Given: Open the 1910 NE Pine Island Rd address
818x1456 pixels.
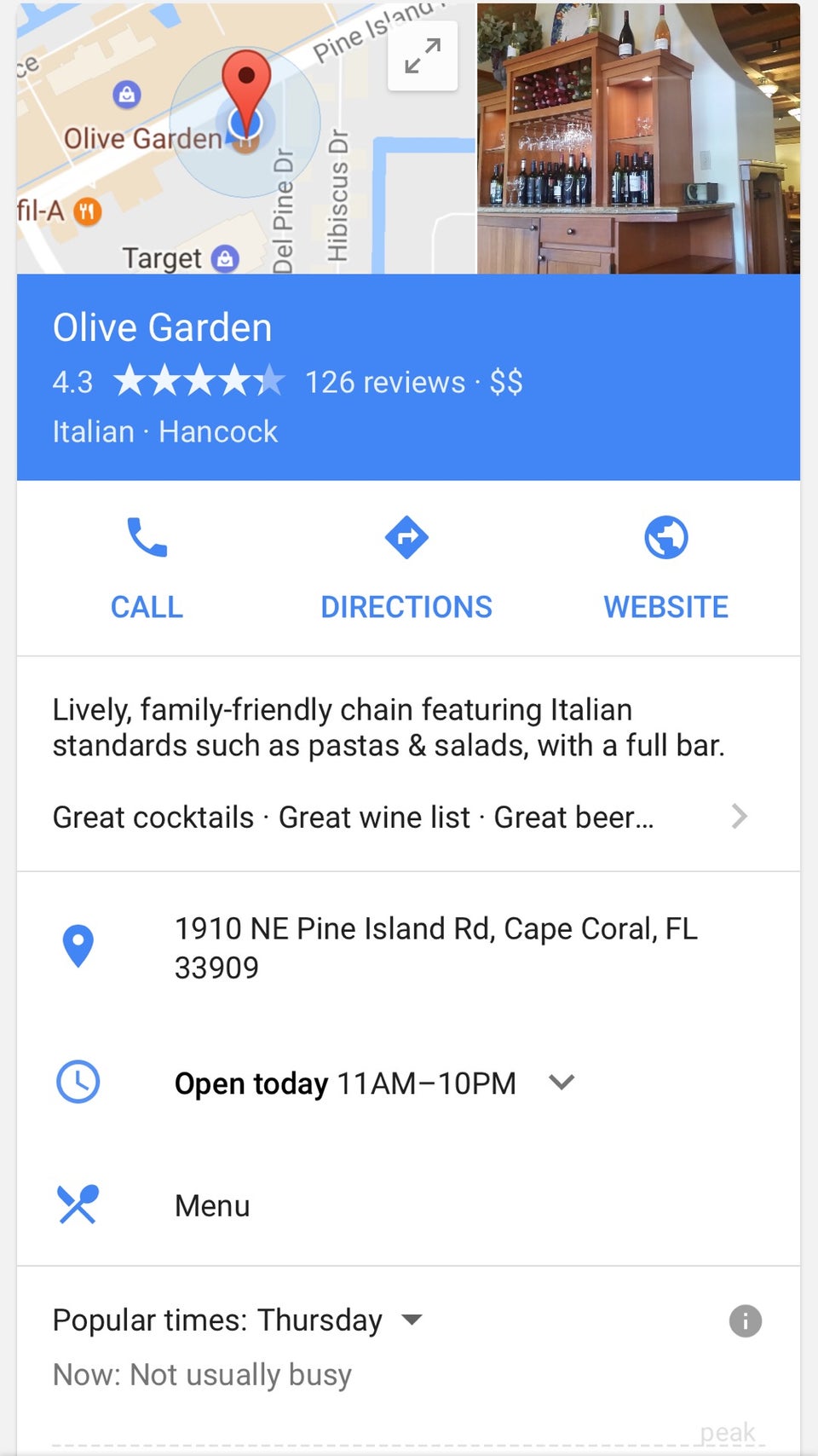Looking at the screenshot, I should tap(435, 947).
